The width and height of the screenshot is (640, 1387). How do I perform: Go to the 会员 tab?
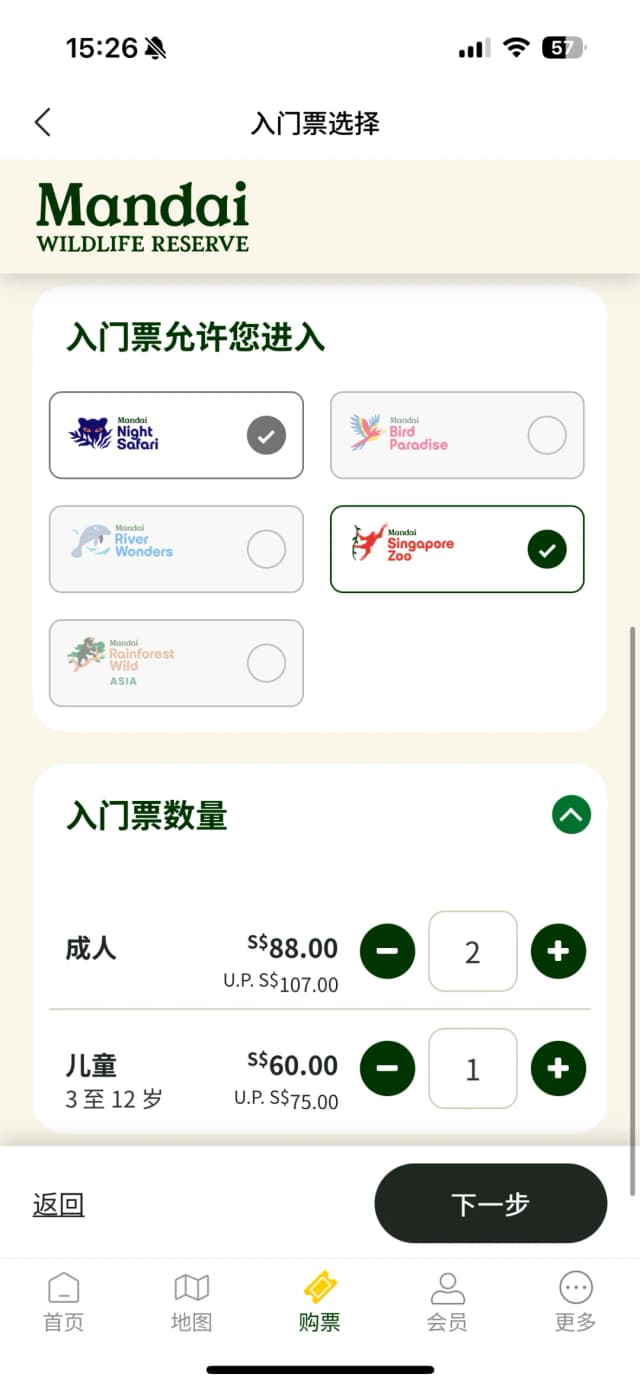(447, 1303)
